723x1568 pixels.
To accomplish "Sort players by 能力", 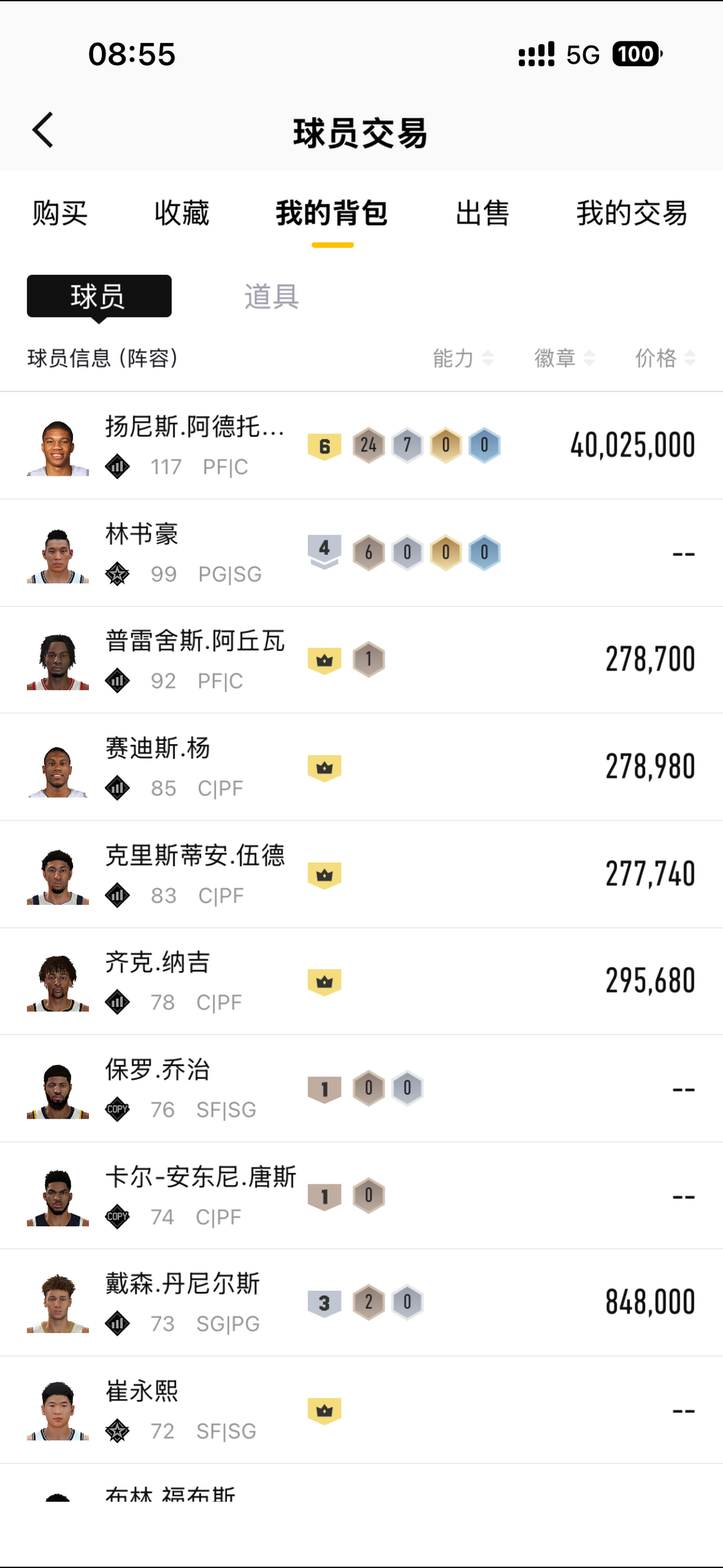I will [463, 358].
